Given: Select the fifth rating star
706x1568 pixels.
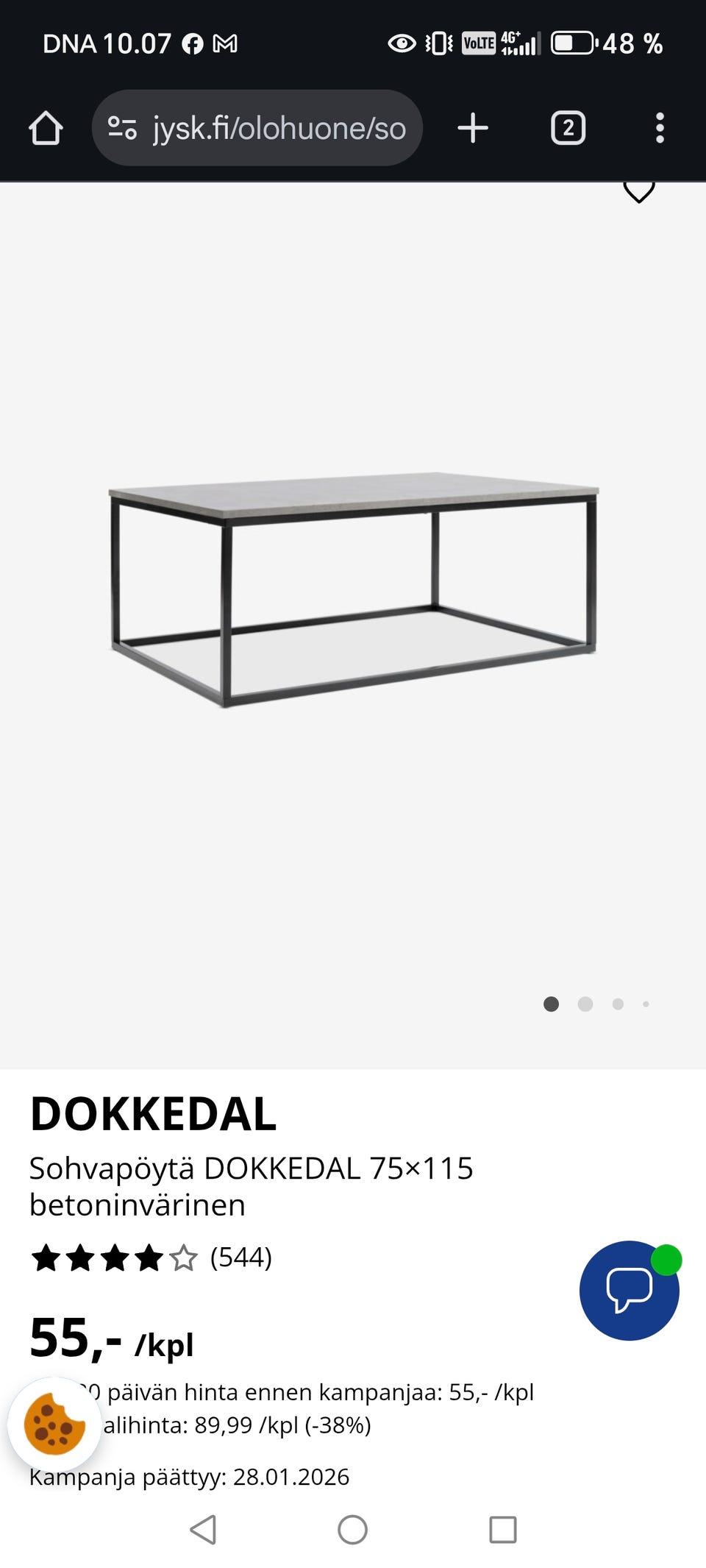Looking at the screenshot, I should tap(182, 1258).
